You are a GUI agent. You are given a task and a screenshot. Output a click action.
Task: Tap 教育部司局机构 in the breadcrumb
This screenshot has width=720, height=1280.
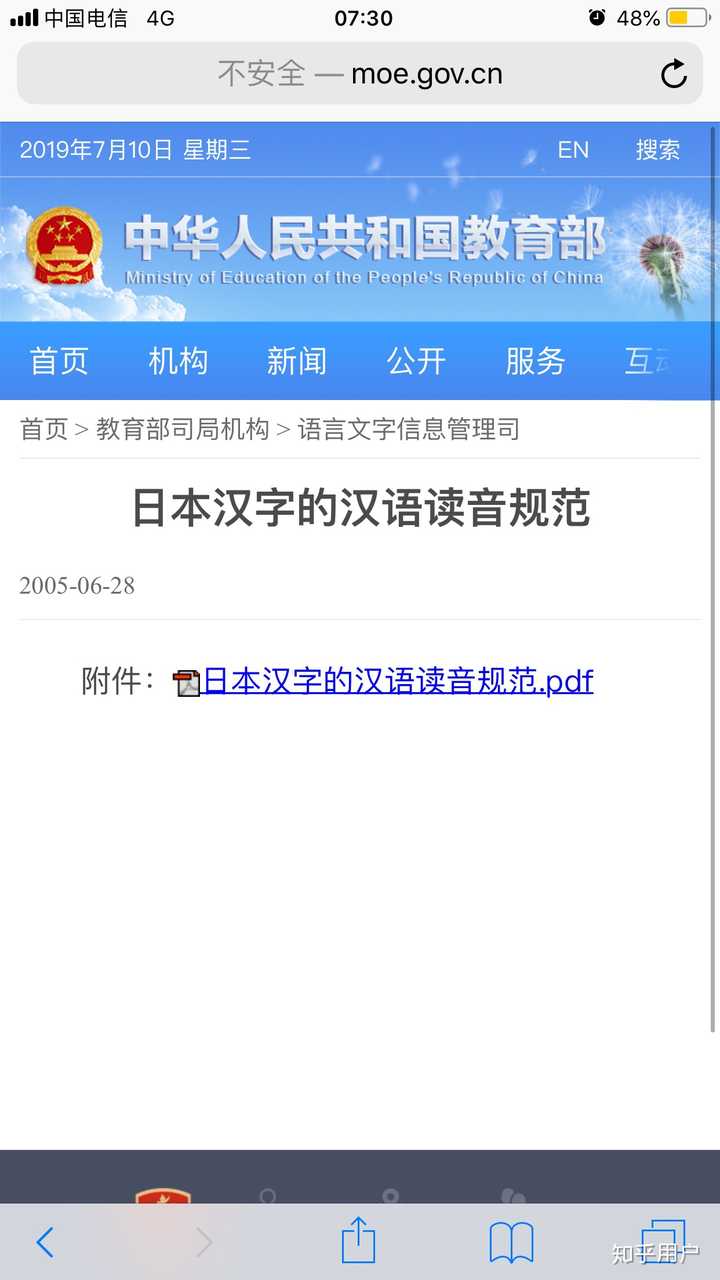click(183, 430)
